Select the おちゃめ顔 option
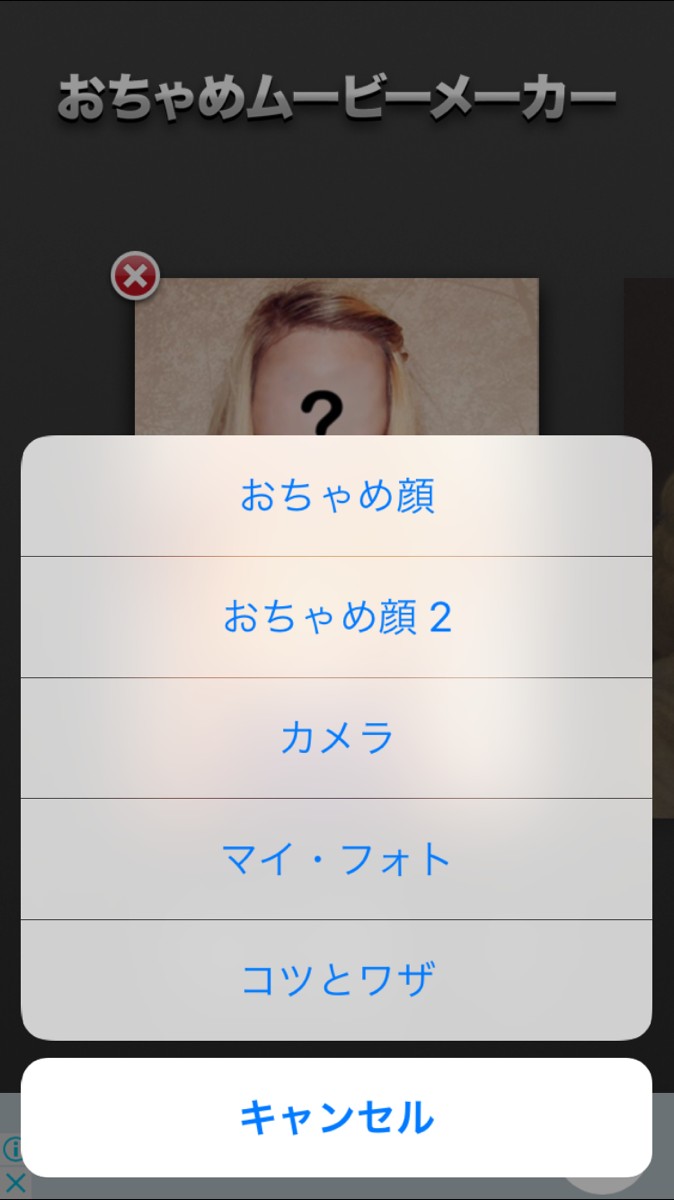 click(337, 496)
